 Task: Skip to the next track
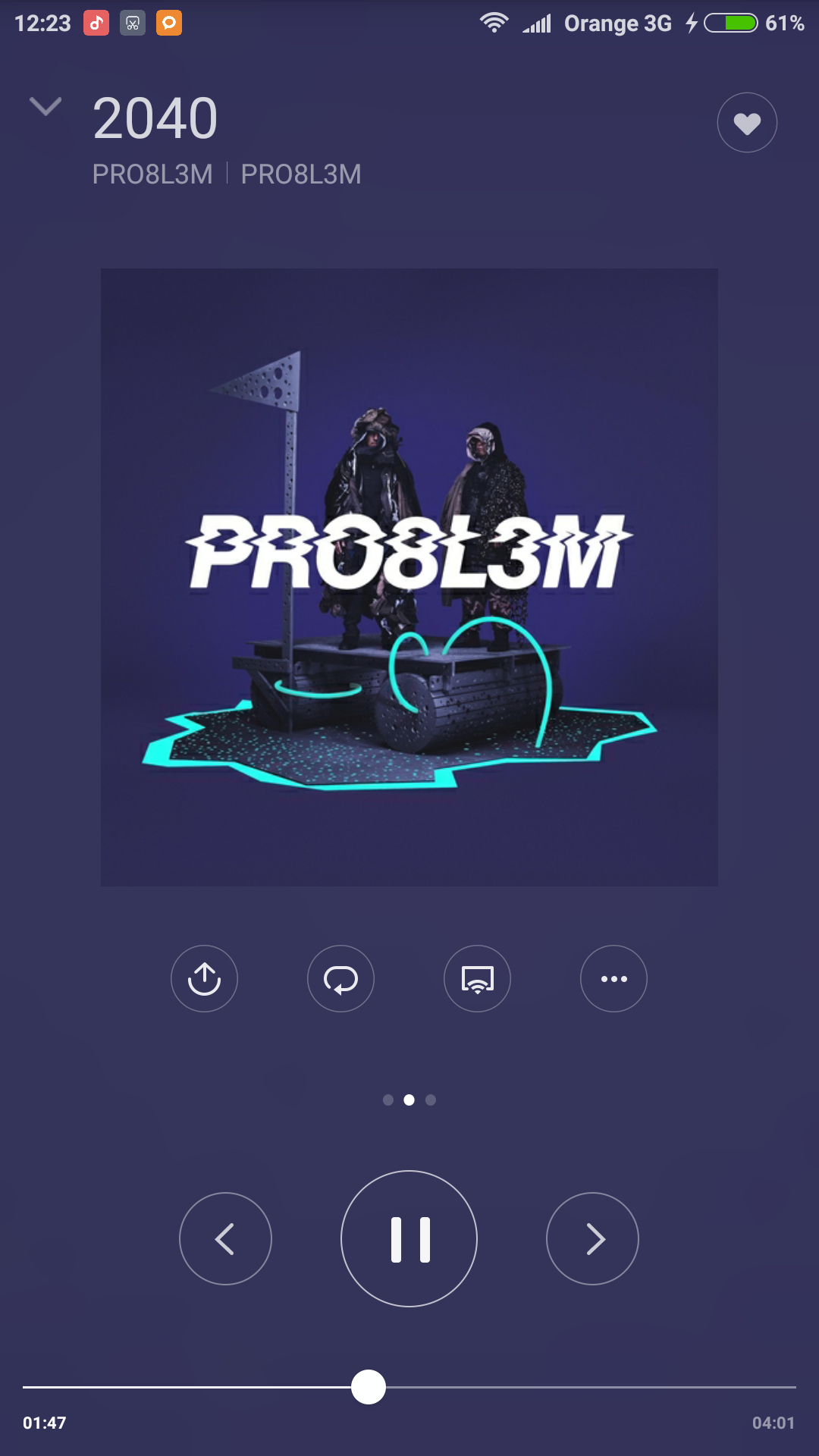(592, 1238)
